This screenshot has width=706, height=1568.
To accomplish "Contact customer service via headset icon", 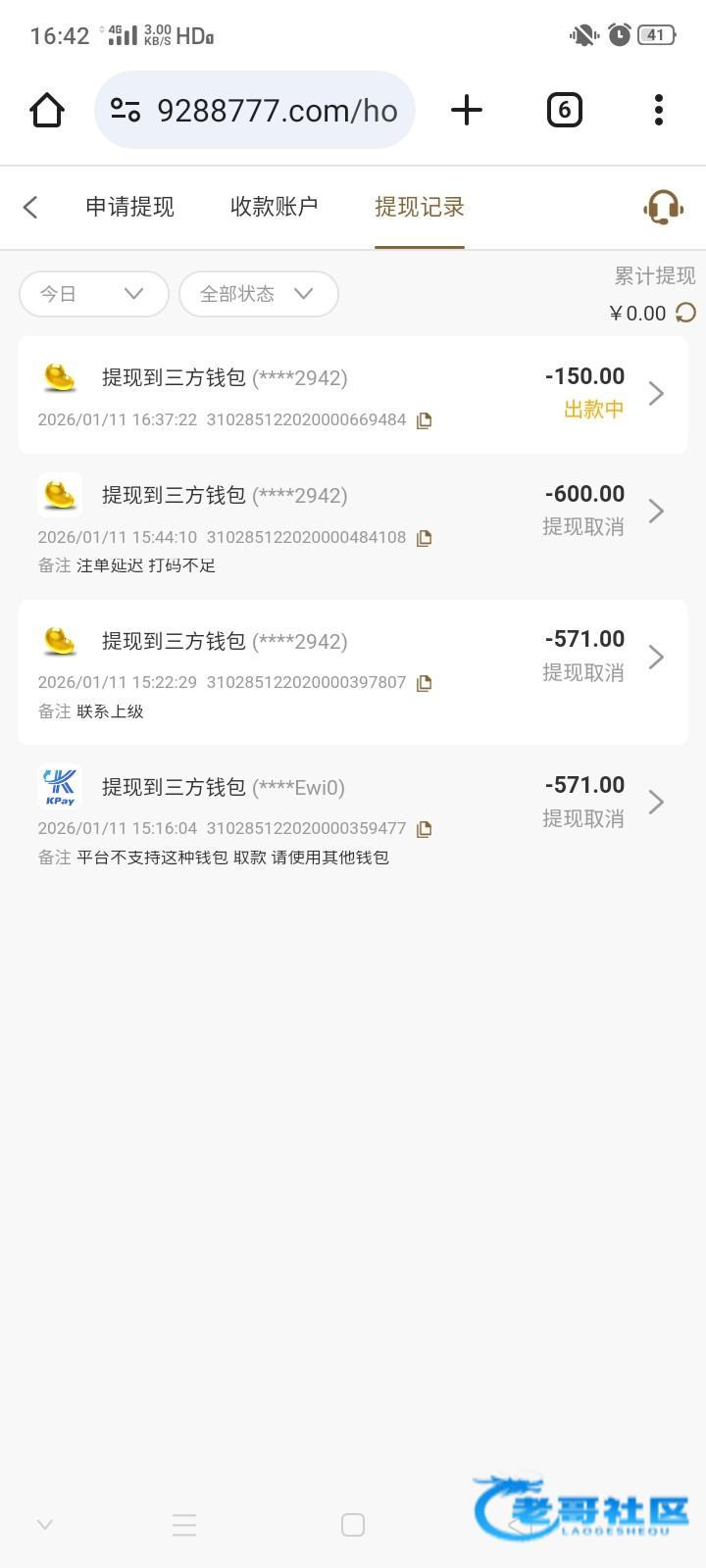I will click(x=663, y=207).
